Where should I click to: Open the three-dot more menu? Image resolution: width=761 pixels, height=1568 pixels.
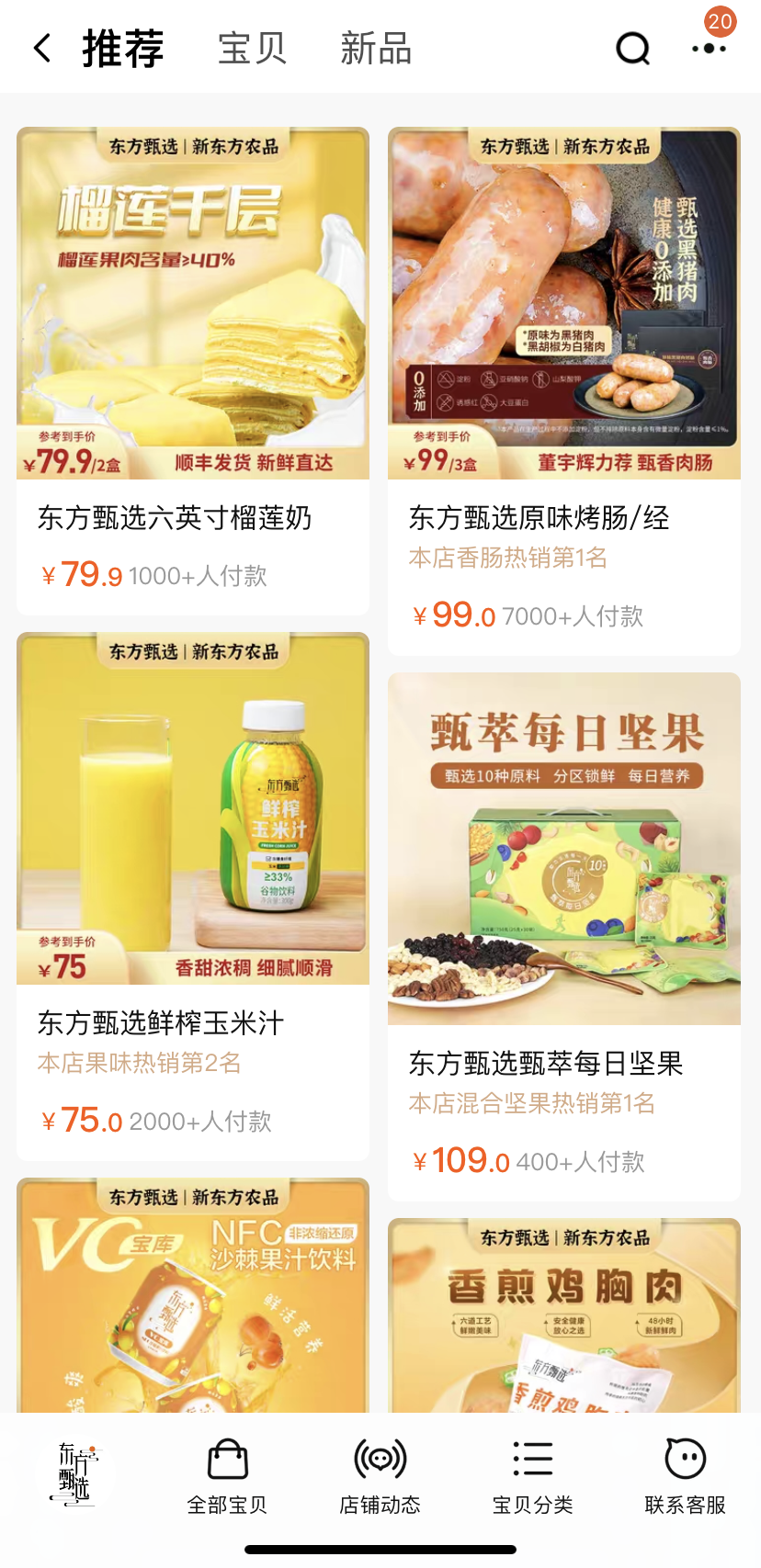pos(709,49)
